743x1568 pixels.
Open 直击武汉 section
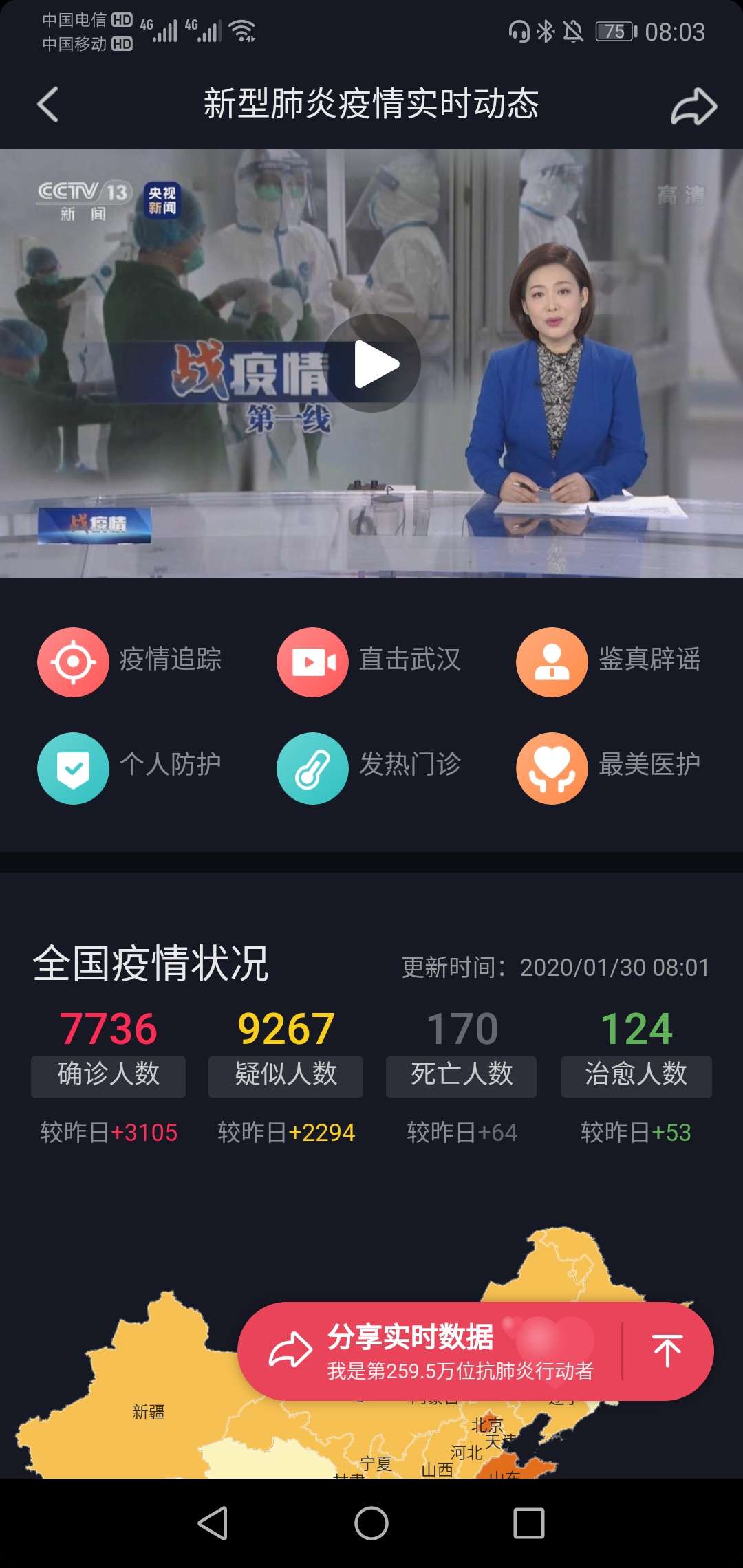pyautogui.click(x=369, y=662)
